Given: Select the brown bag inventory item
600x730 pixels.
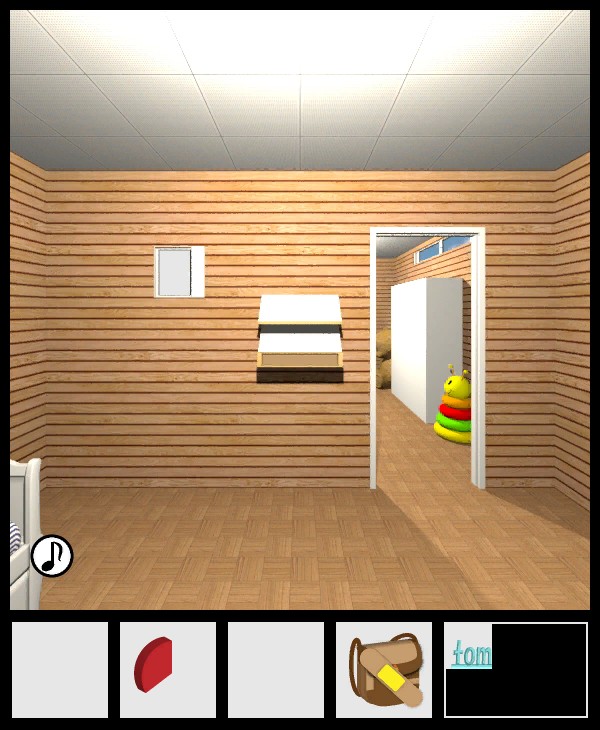Looking at the screenshot, I should point(384,670).
